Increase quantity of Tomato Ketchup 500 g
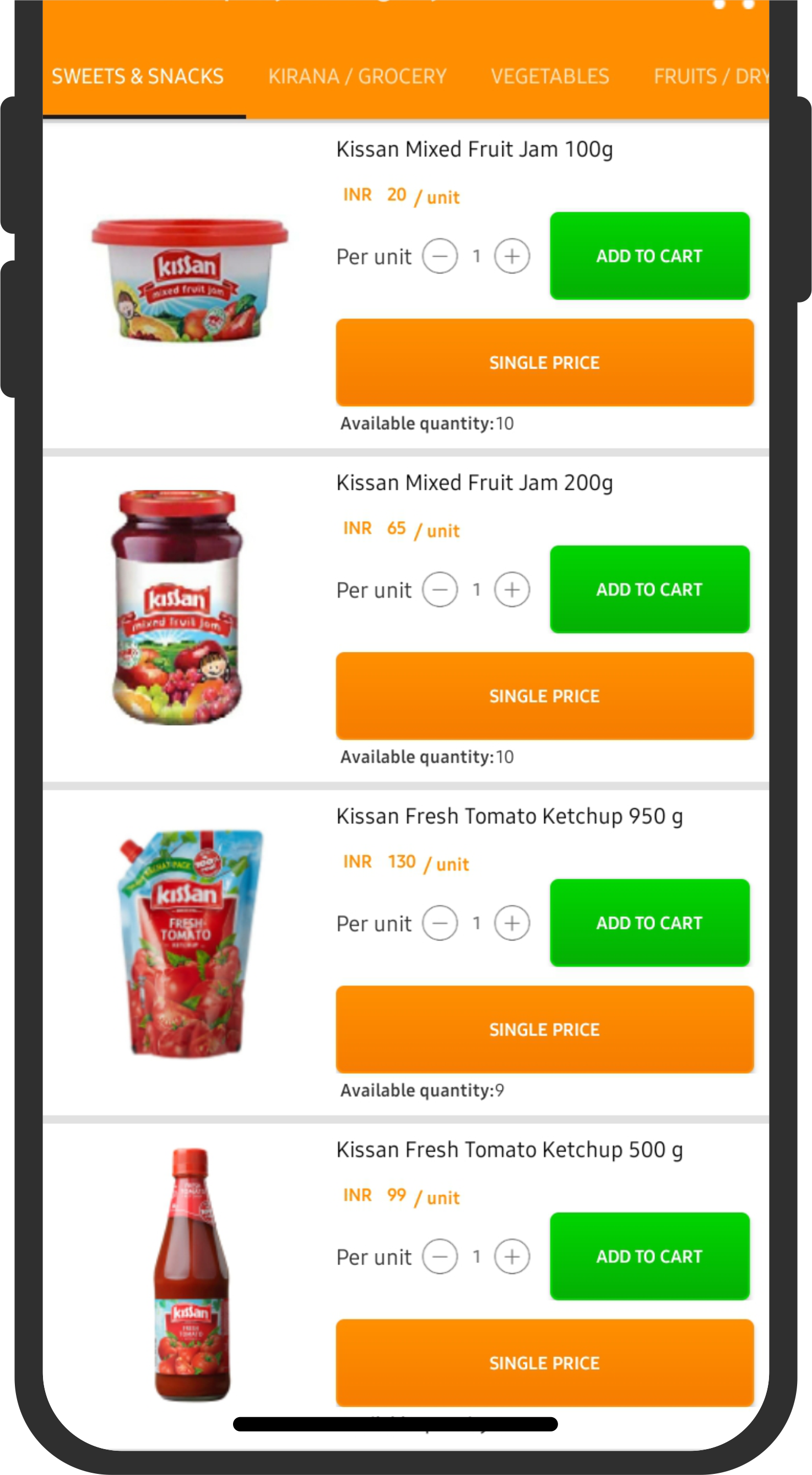The width and height of the screenshot is (812, 1475). (x=512, y=1256)
